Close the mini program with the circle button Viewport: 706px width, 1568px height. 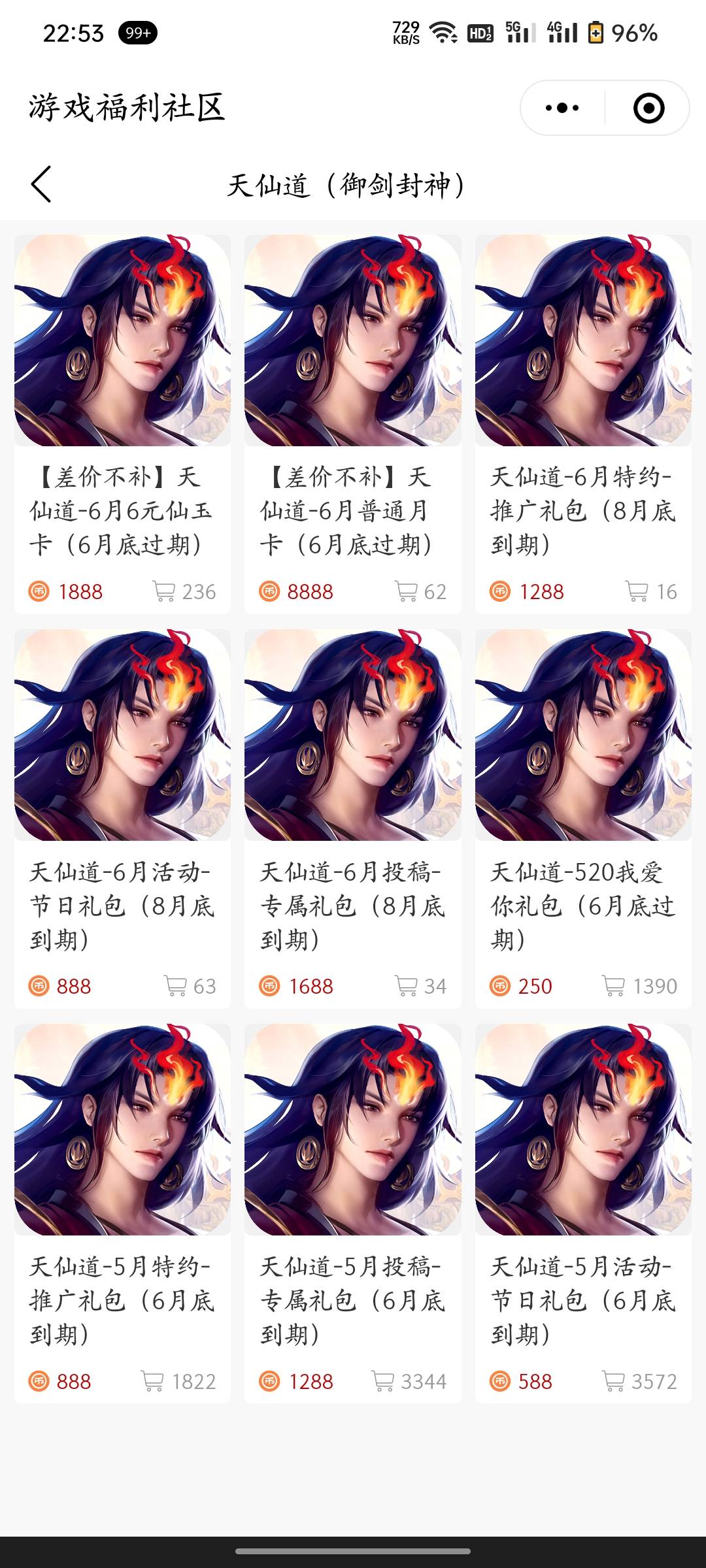tap(648, 108)
